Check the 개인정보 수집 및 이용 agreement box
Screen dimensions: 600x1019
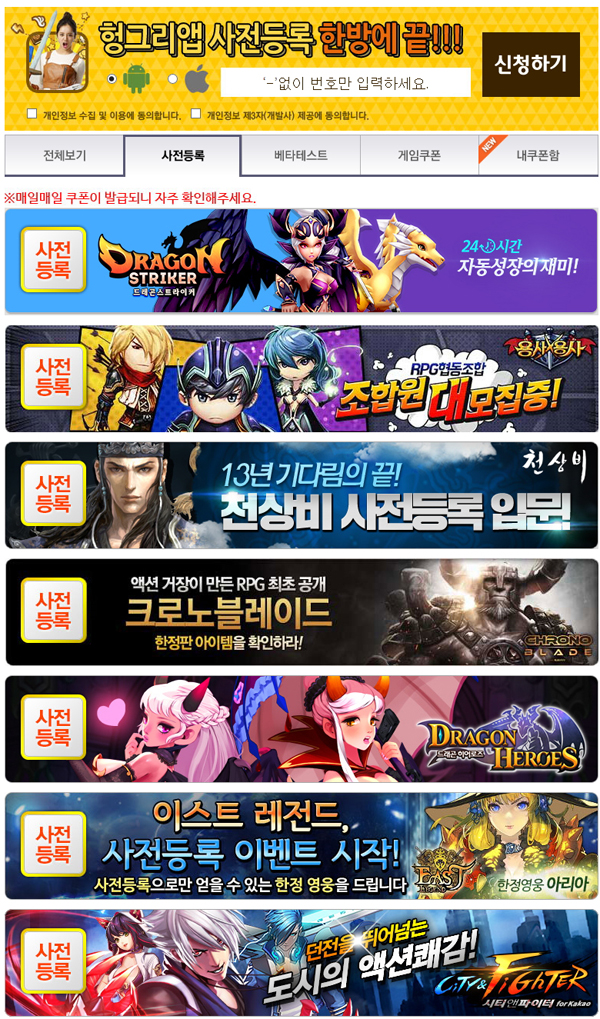tap(32, 114)
